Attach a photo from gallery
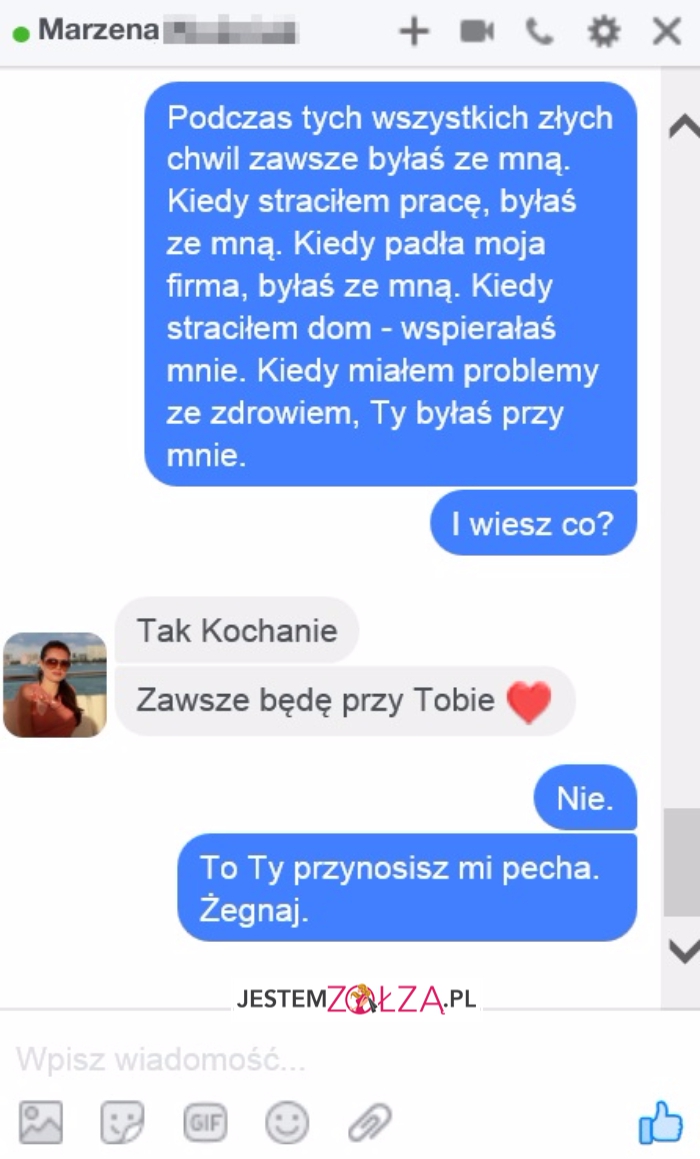Image resolution: width=700 pixels, height=1159 pixels. (x=41, y=1122)
